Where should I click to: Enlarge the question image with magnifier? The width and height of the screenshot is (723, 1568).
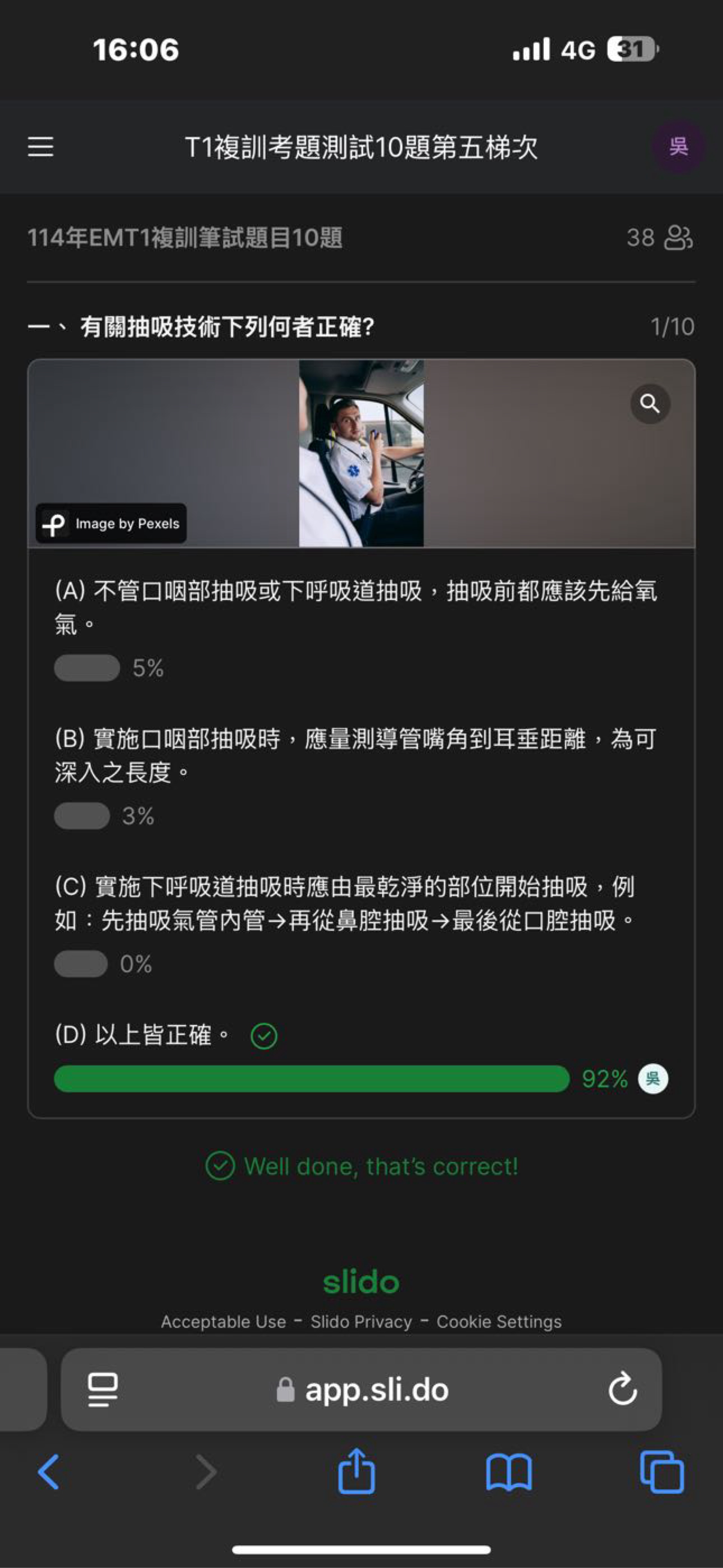(x=650, y=404)
